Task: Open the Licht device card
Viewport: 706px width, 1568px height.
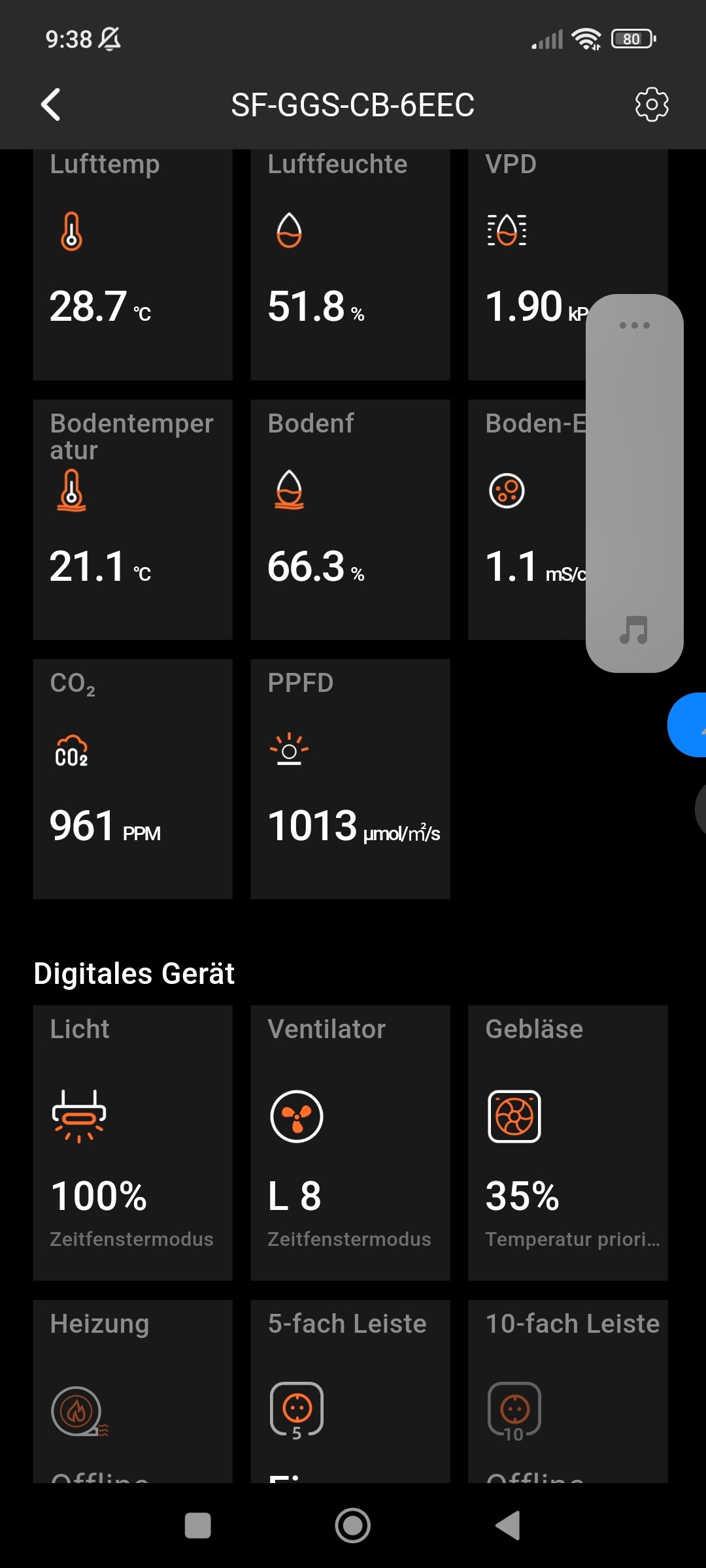Action: pyautogui.click(x=133, y=1142)
